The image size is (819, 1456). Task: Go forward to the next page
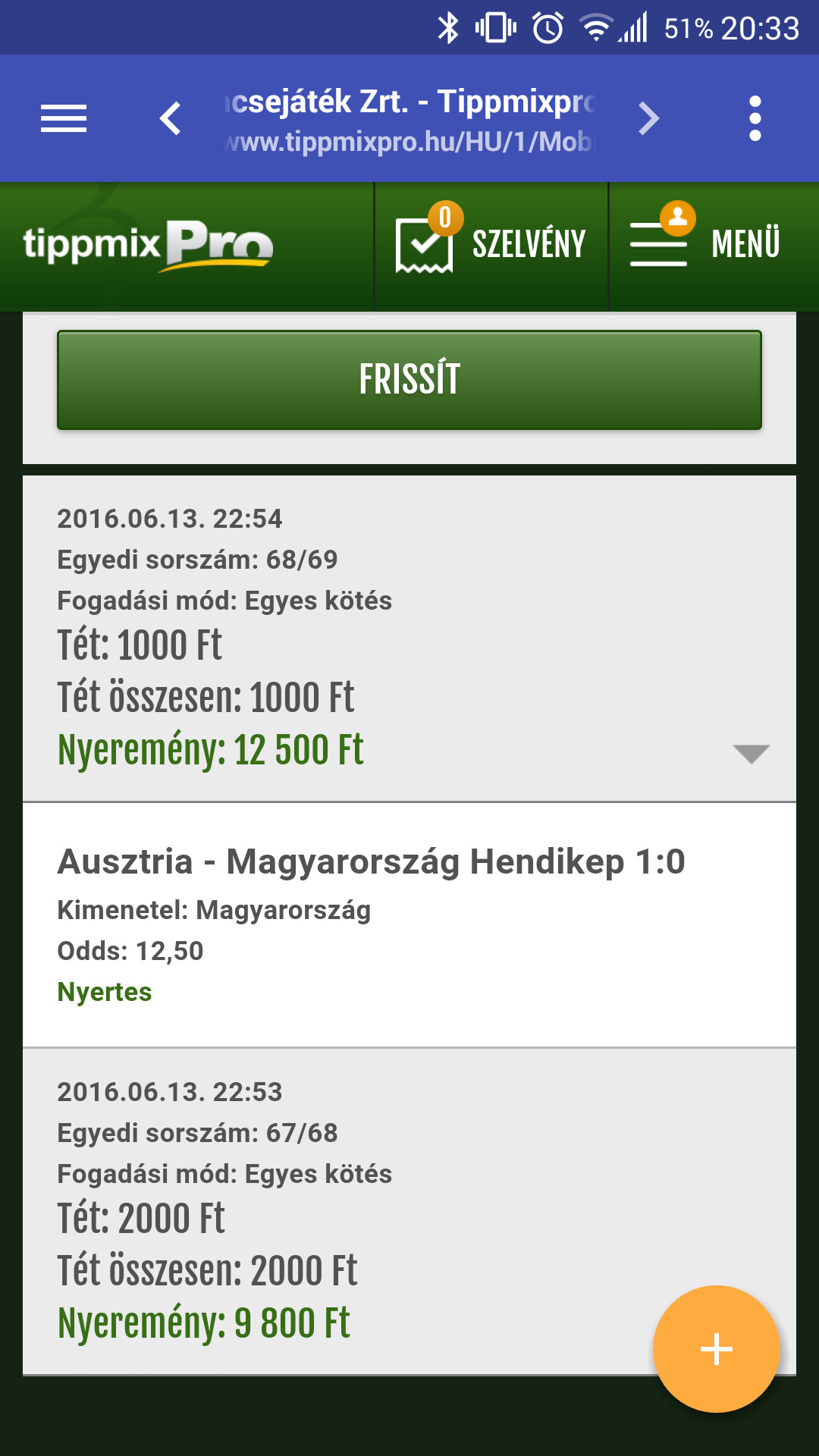click(648, 118)
